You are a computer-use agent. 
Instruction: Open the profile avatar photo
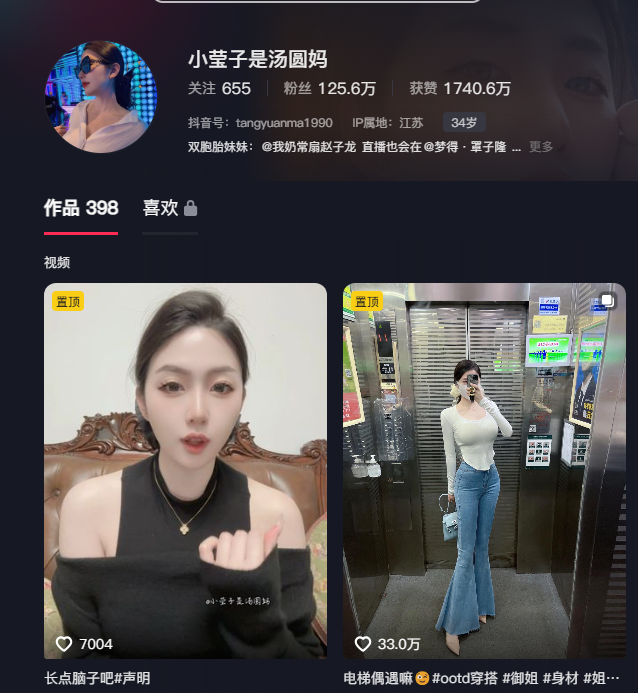click(101, 97)
